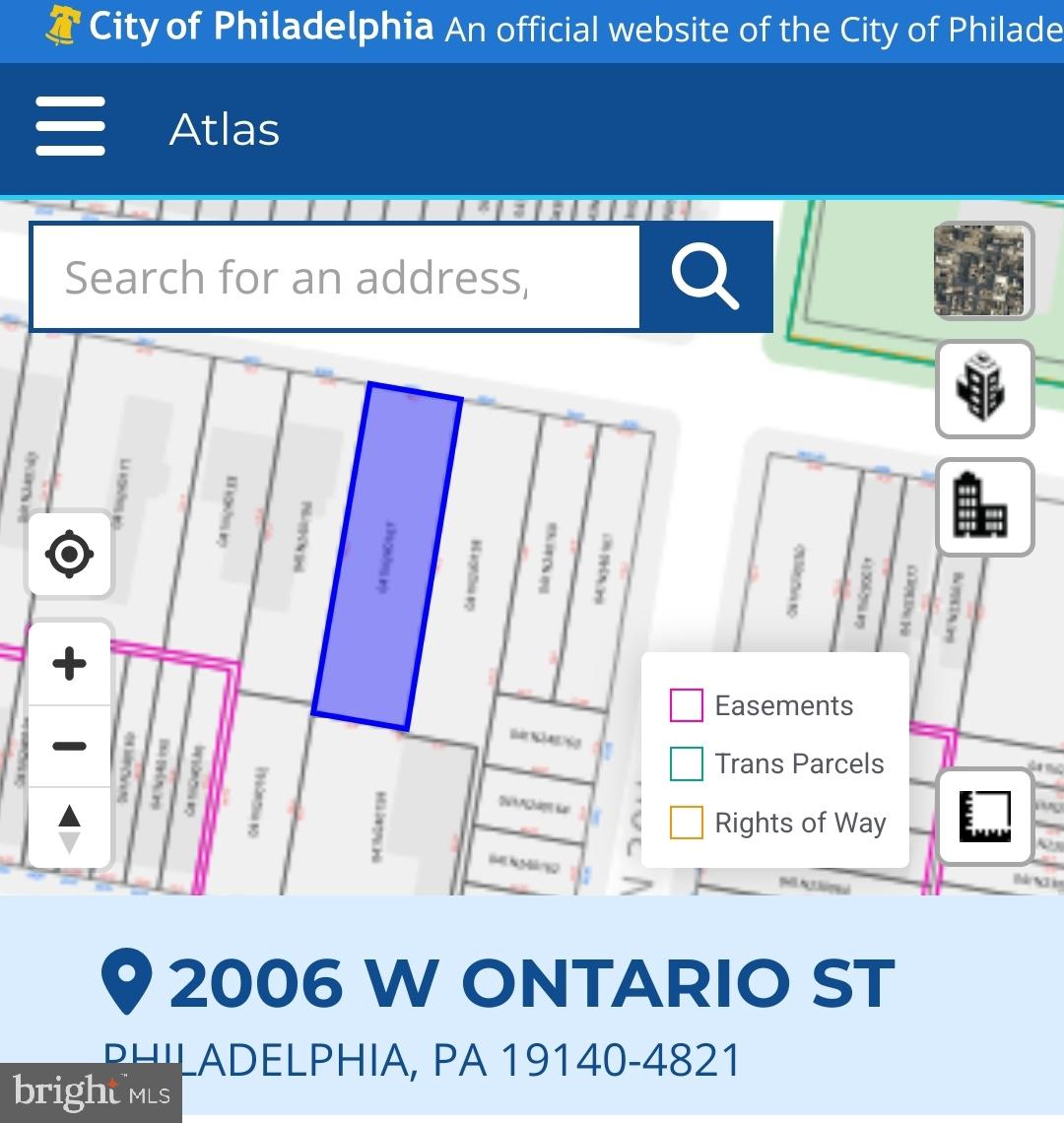Focus the address search field
The image size is (1064, 1123).
335,278
